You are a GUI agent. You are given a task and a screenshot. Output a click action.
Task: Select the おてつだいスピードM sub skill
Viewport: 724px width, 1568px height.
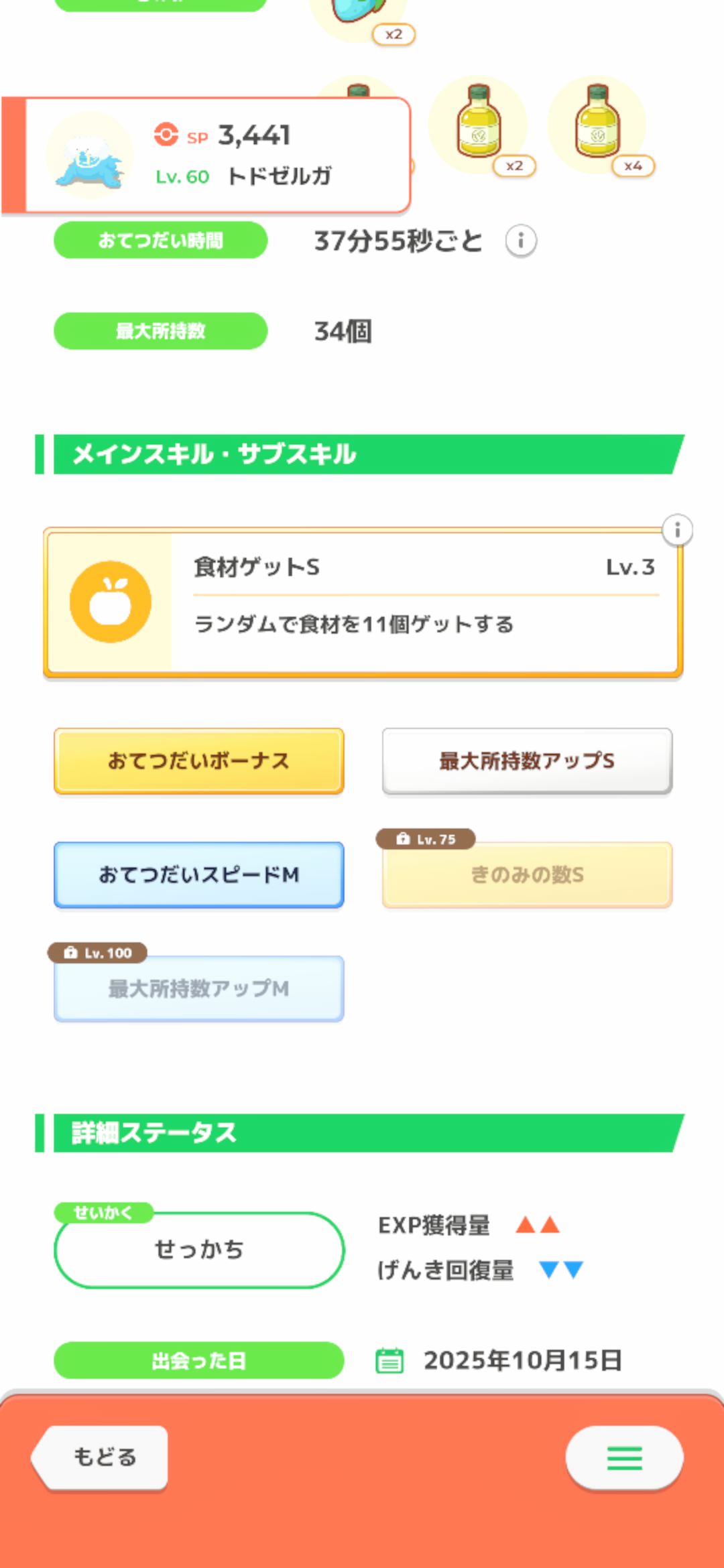point(199,875)
